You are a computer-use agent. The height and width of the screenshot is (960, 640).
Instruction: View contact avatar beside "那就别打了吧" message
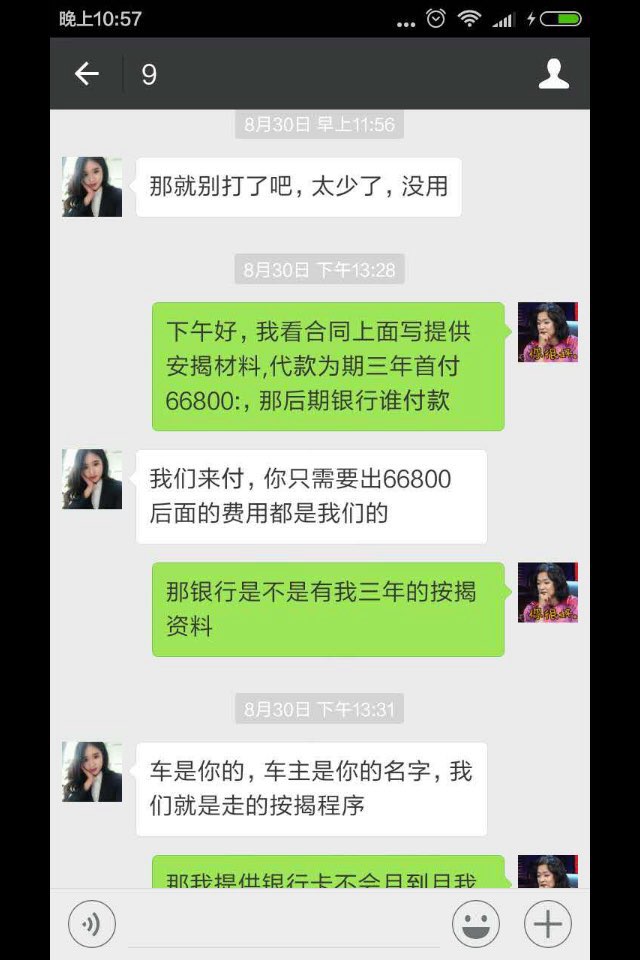[x=92, y=187]
